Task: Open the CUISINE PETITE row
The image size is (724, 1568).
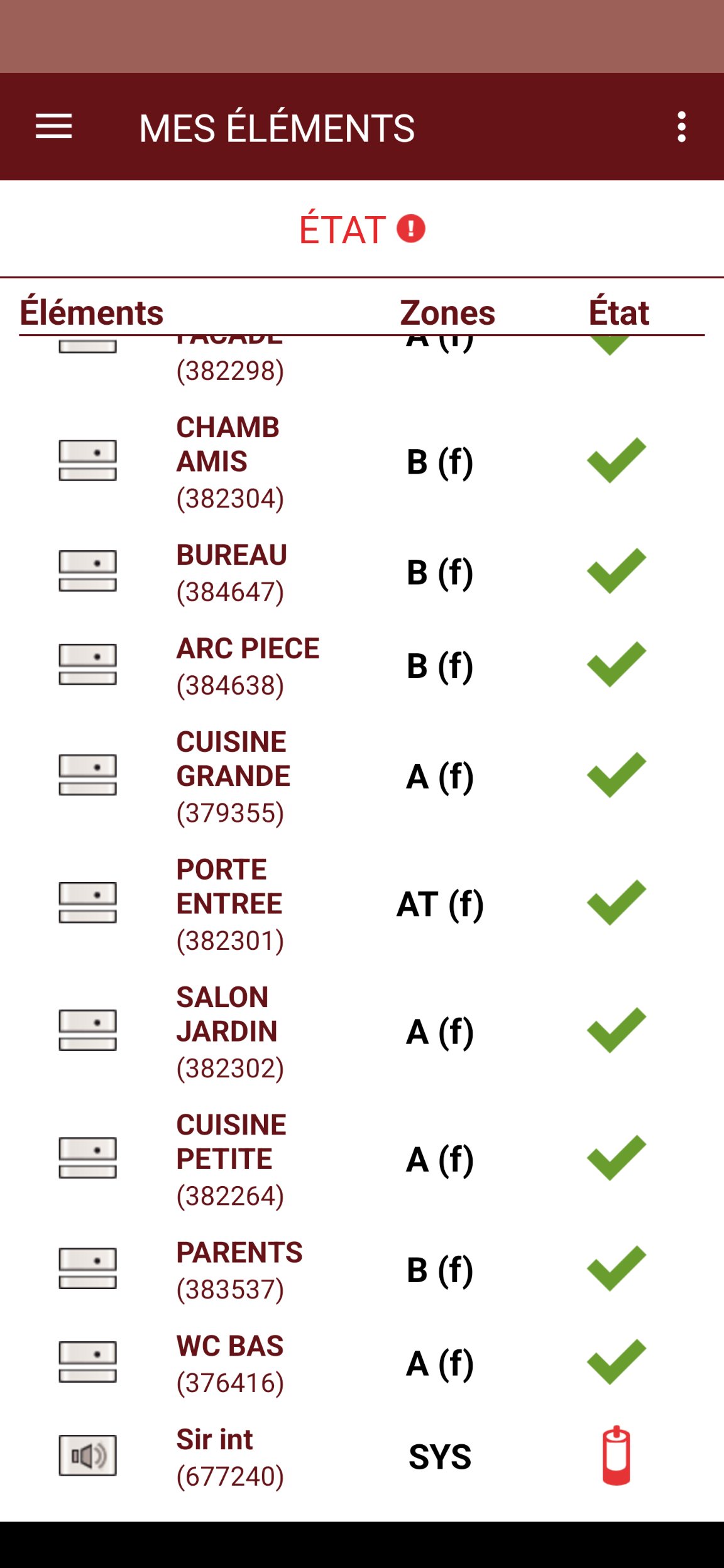Action: coord(231,1159)
